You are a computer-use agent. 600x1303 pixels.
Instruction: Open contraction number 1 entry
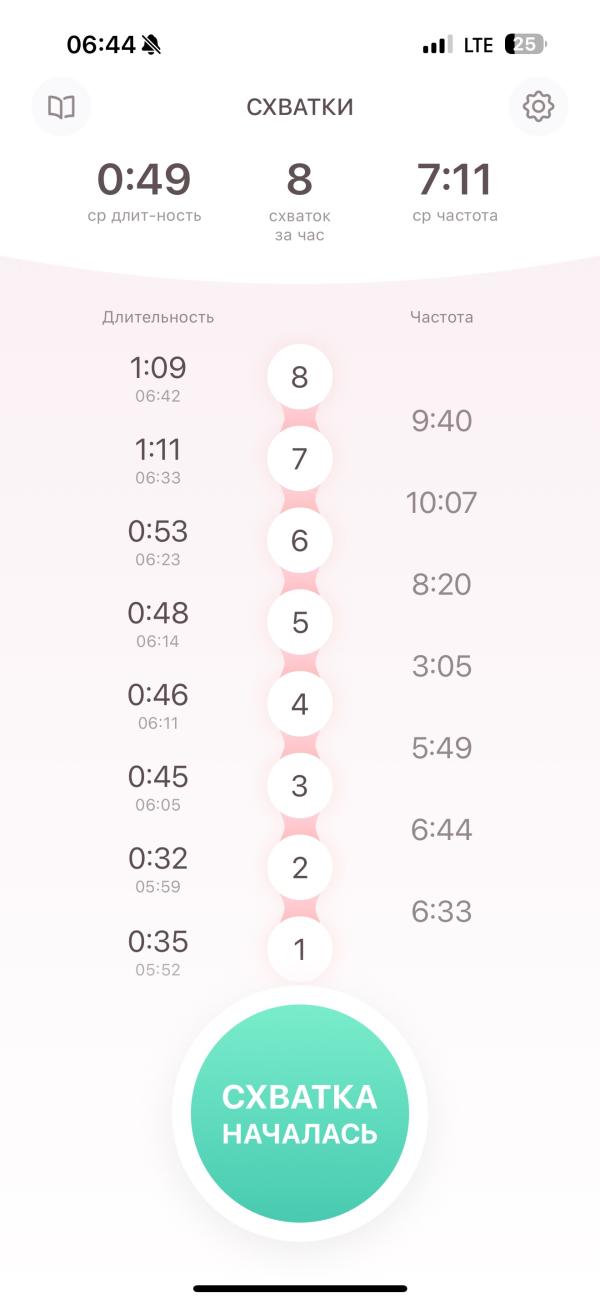(300, 950)
